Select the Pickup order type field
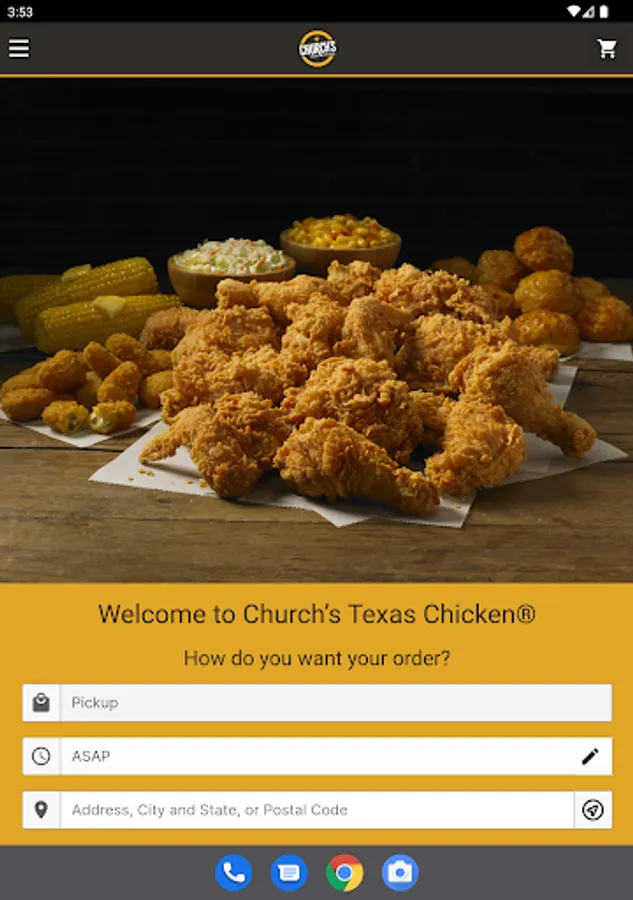 (x=335, y=703)
